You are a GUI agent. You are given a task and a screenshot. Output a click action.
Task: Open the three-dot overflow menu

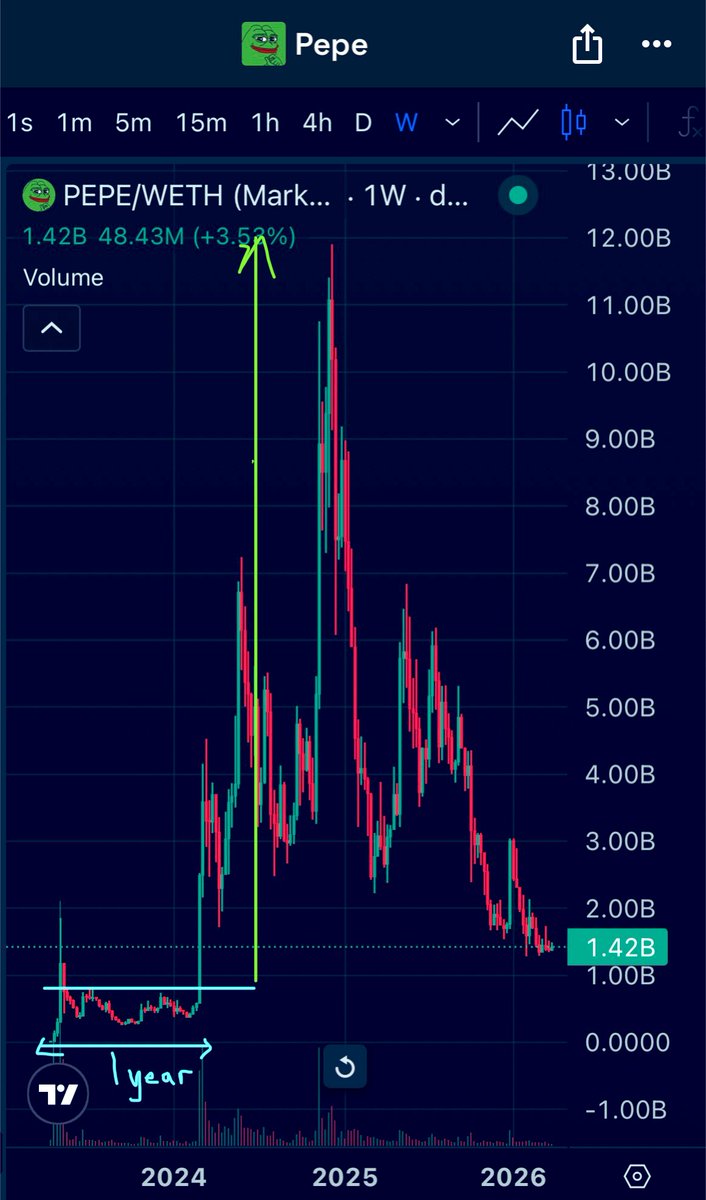(x=656, y=45)
